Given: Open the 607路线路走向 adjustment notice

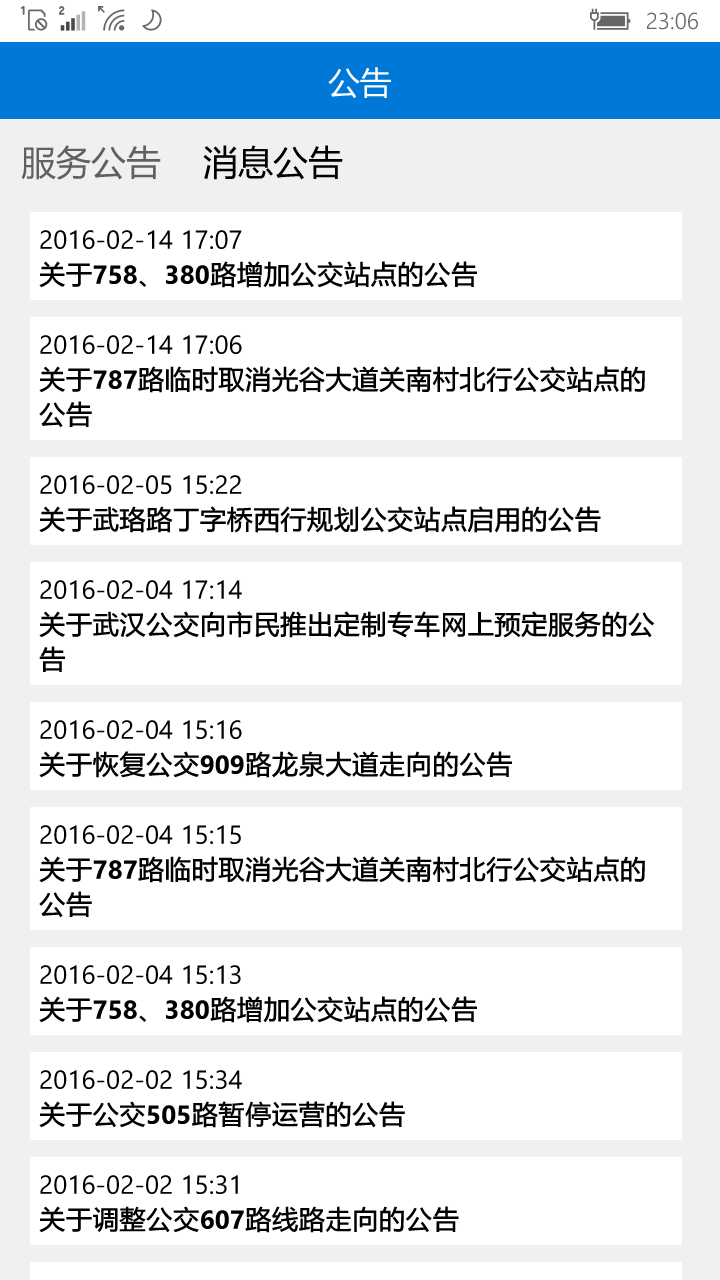Looking at the screenshot, I should pyautogui.click(x=355, y=1201).
